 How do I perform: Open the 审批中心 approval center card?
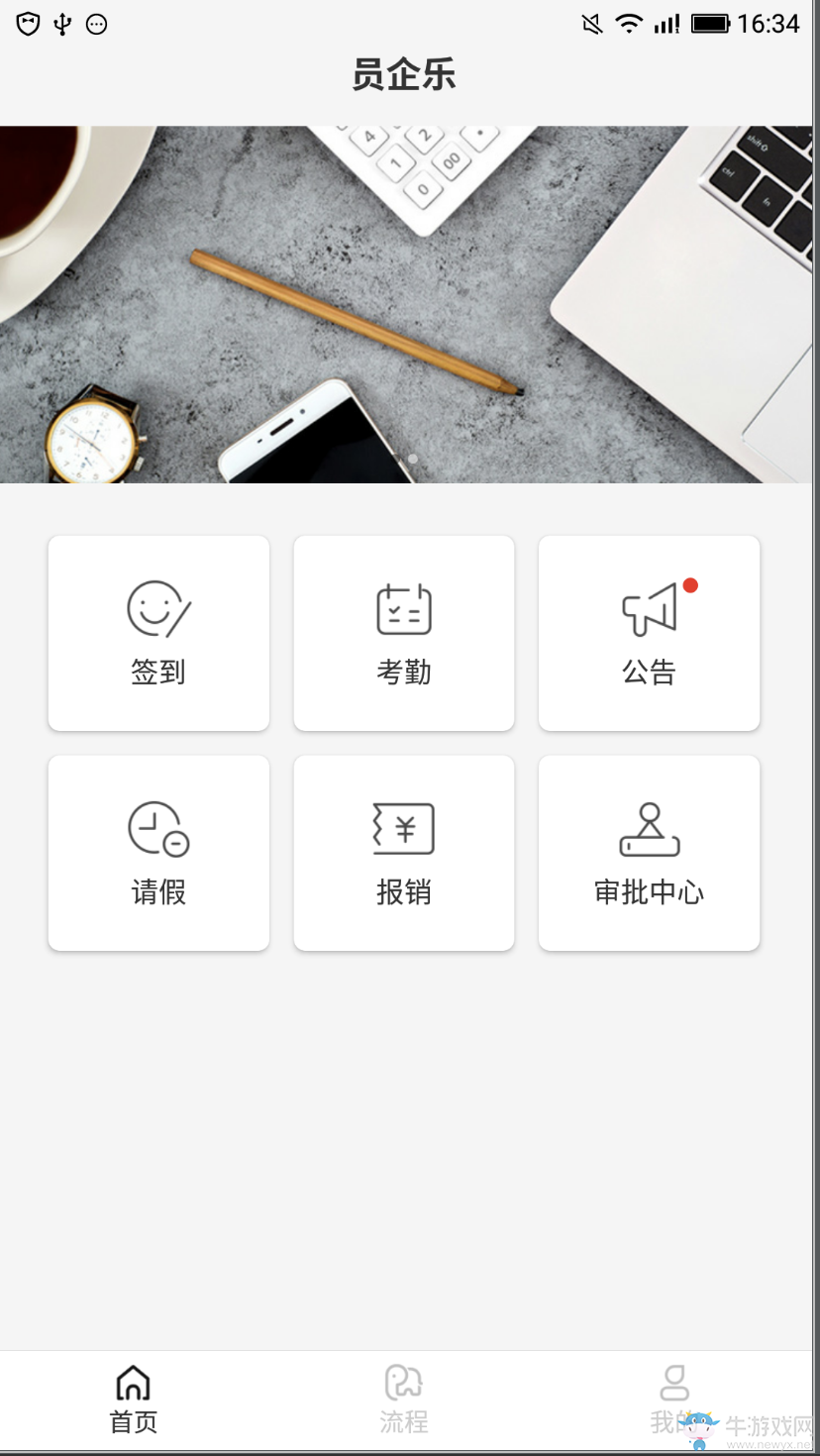649,853
